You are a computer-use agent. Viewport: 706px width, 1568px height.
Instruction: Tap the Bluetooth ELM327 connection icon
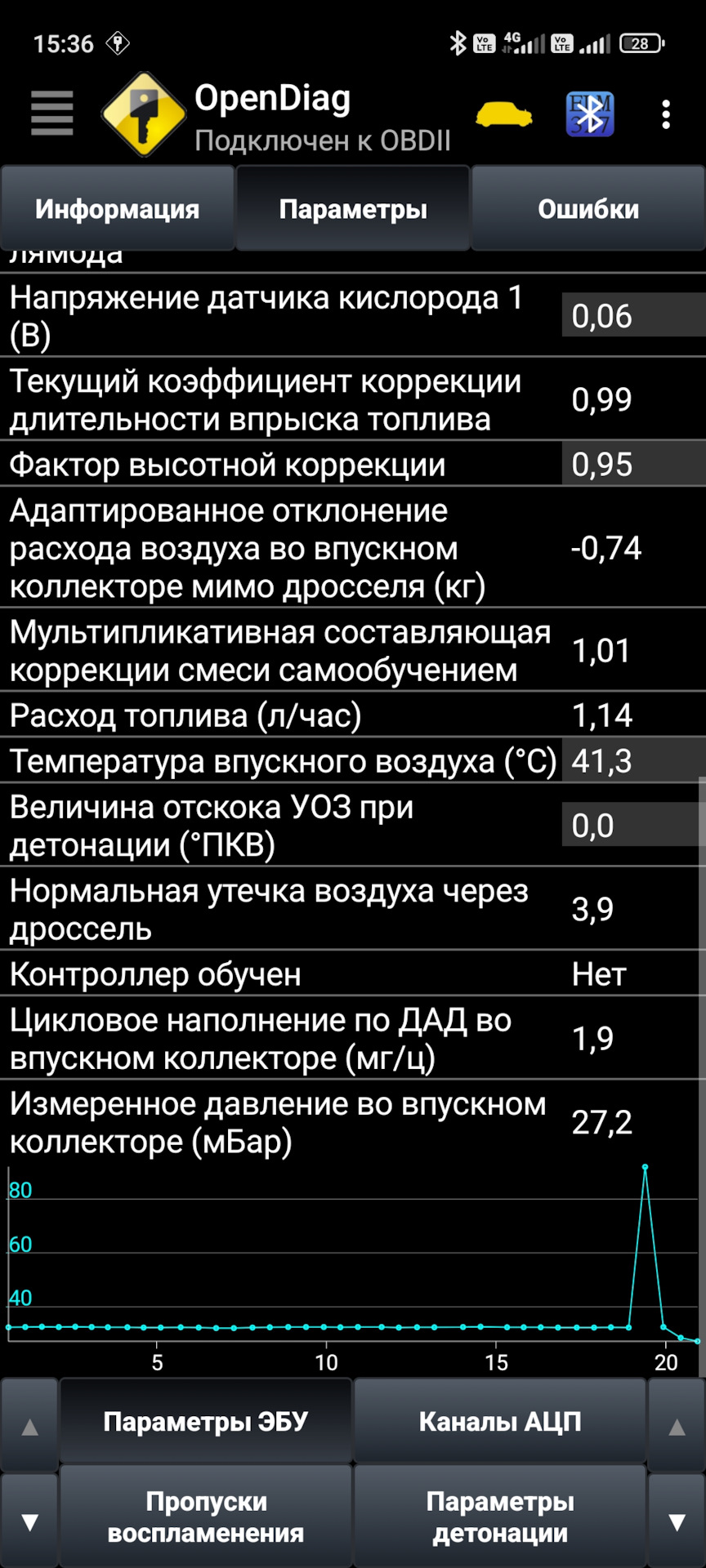(x=590, y=114)
